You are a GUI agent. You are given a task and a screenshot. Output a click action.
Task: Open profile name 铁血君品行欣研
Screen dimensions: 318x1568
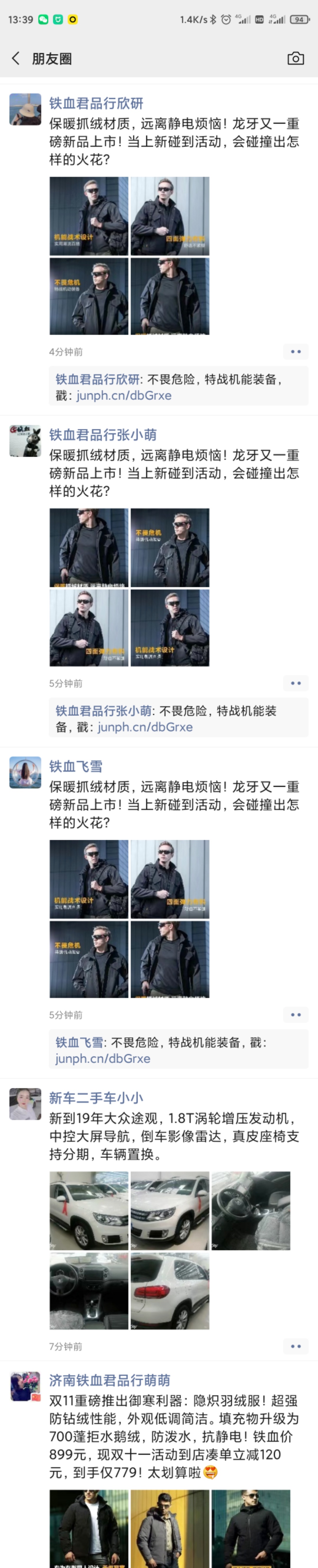[x=96, y=103]
